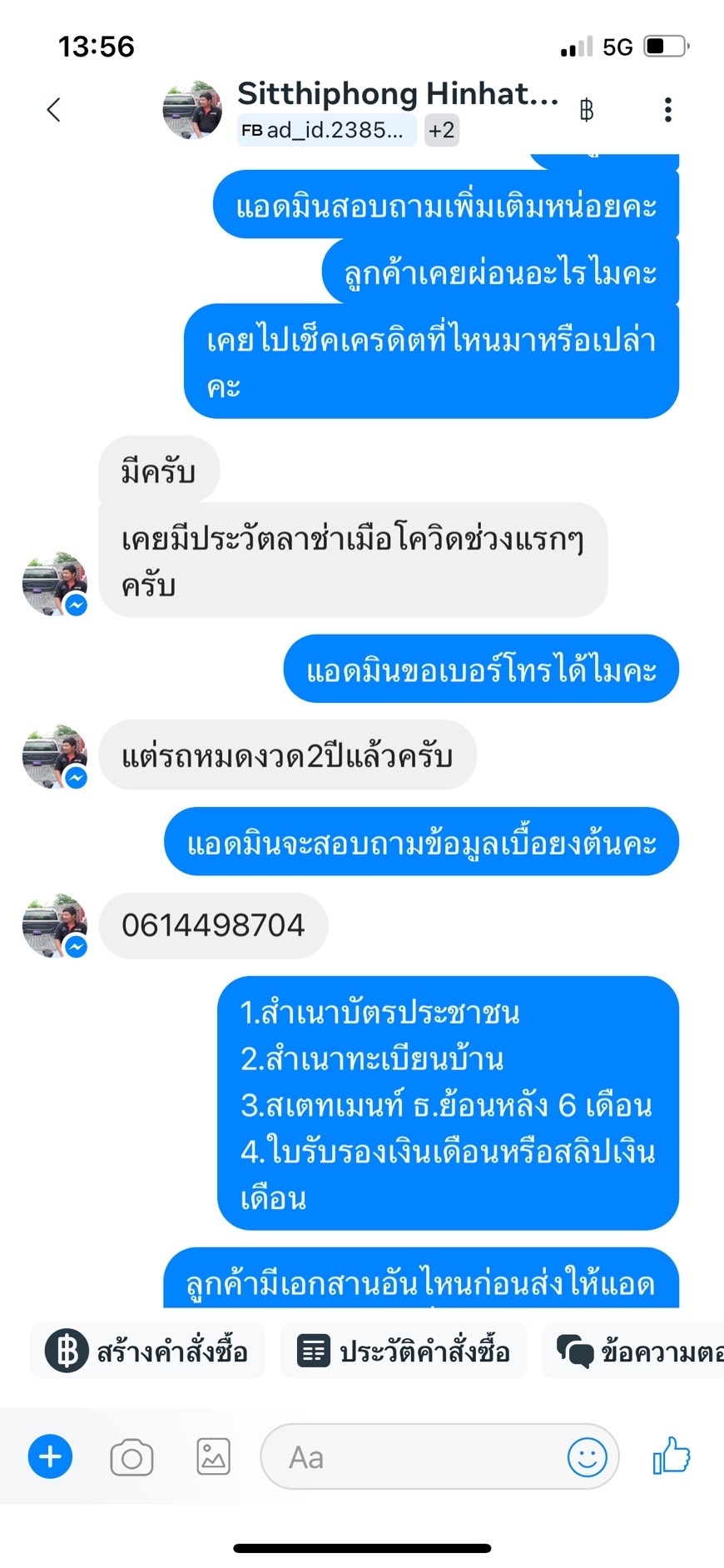Open the plus attachments menu
Screen dimensions: 724x1568
(x=51, y=1457)
